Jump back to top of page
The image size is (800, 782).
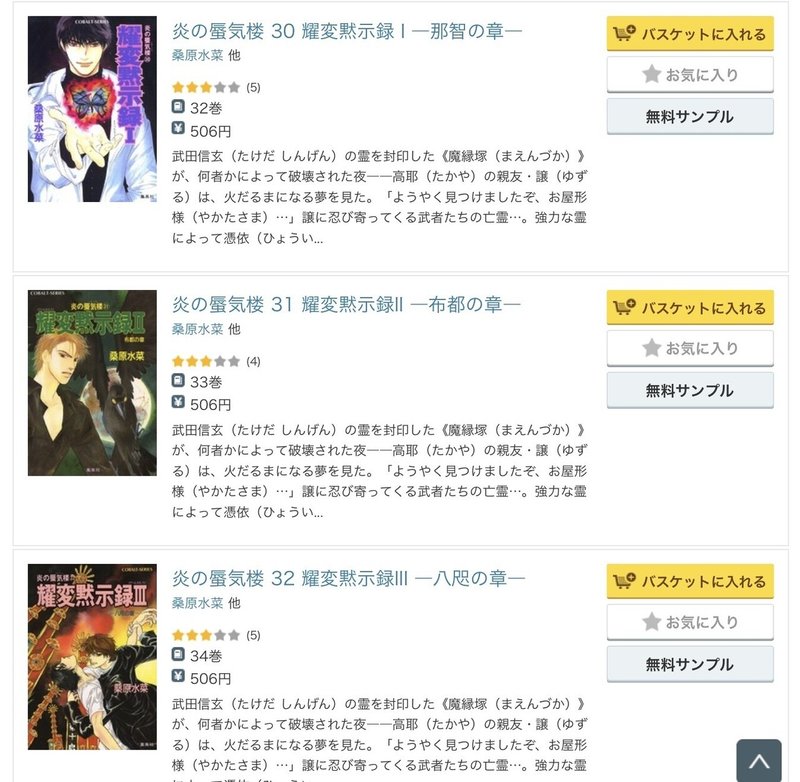[758, 761]
